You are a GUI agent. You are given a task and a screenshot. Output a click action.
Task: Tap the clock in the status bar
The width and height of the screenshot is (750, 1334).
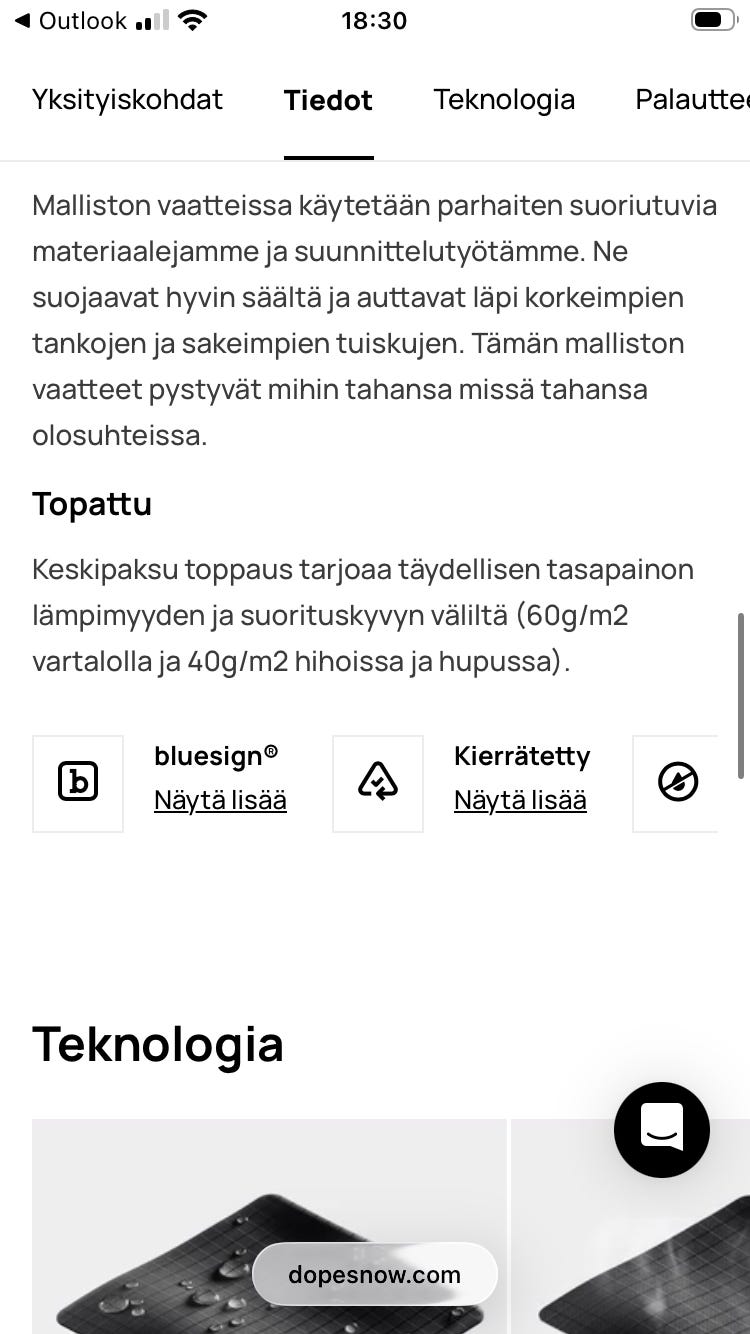(375, 20)
